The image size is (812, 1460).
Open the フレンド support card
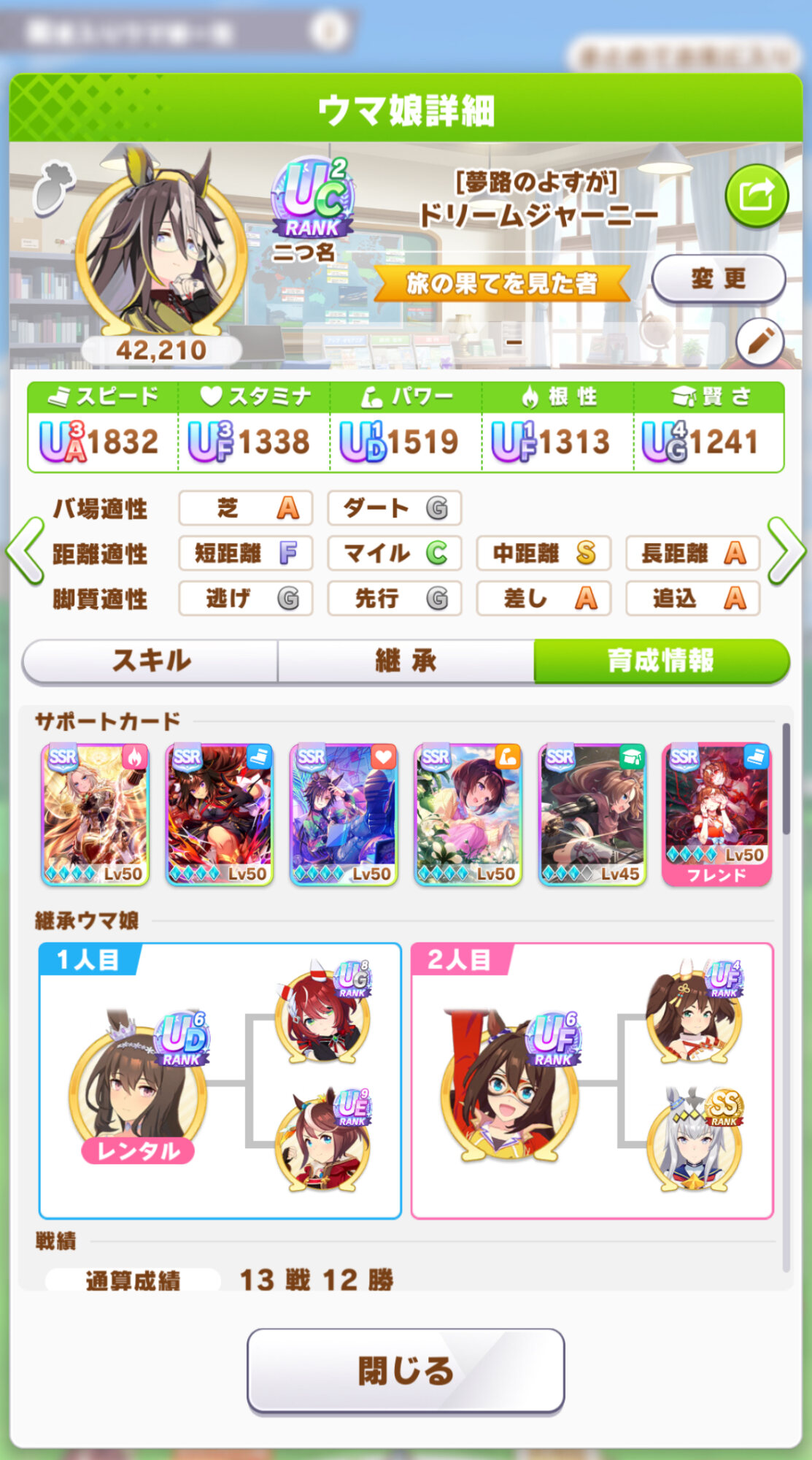tap(716, 815)
